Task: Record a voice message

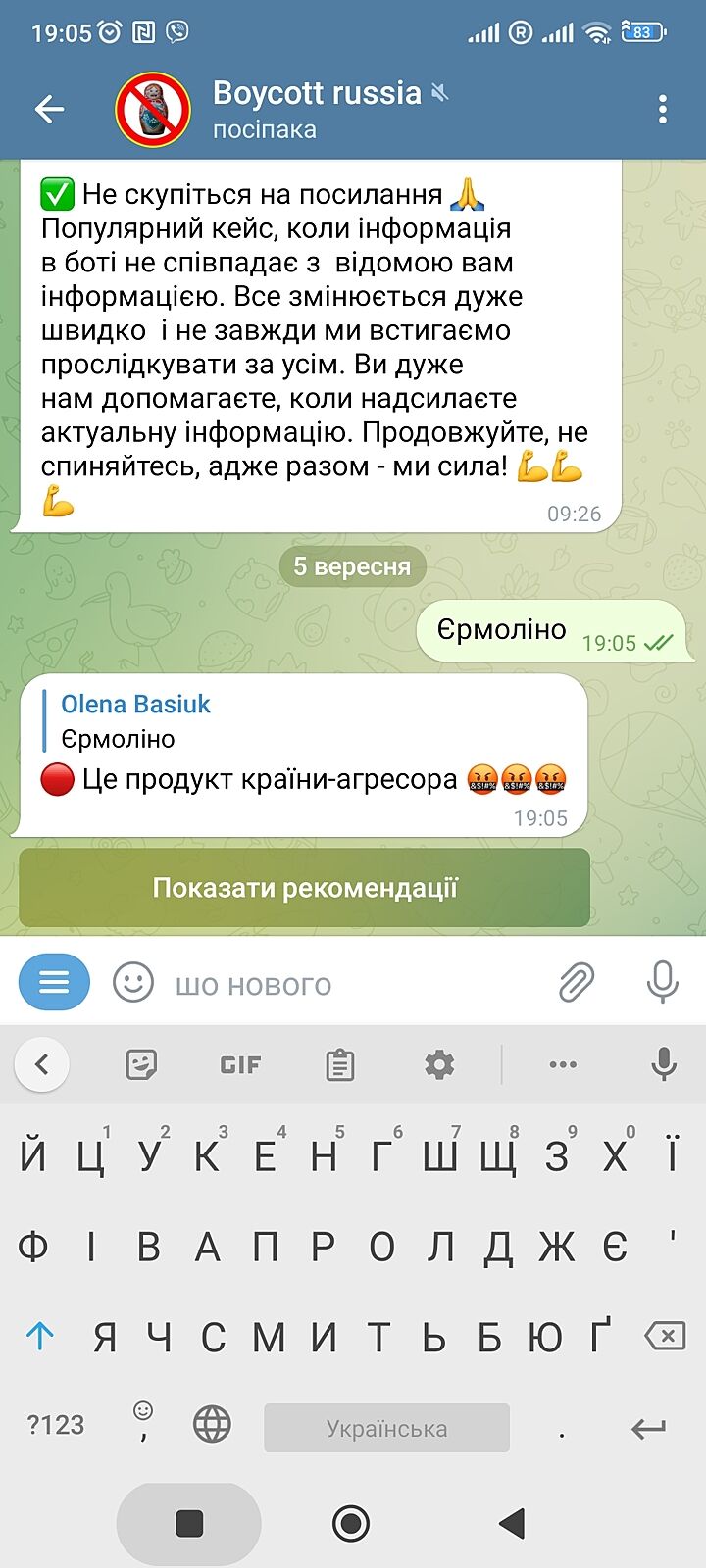Action: 663,981
